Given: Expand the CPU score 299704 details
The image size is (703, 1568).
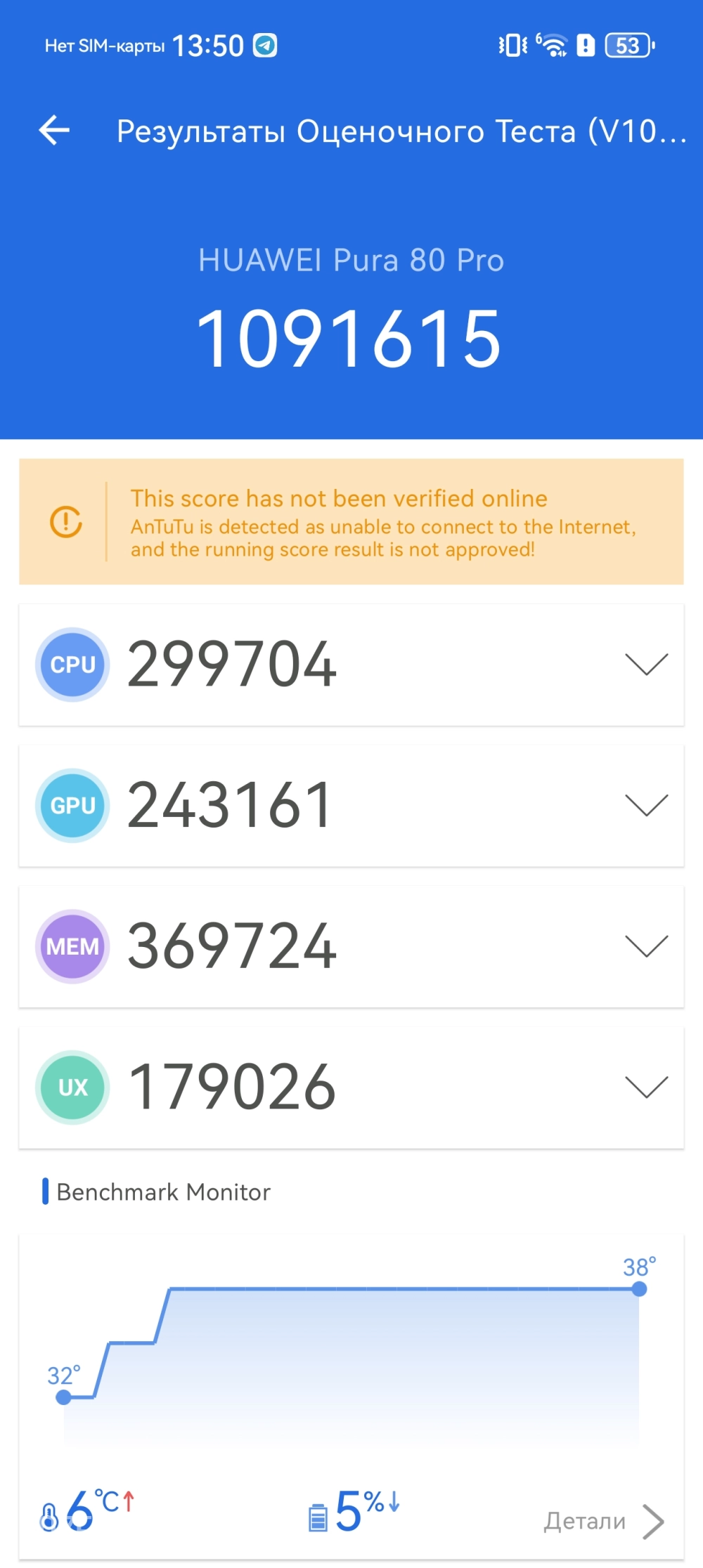Looking at the screenshot, I should pos(645,664).
